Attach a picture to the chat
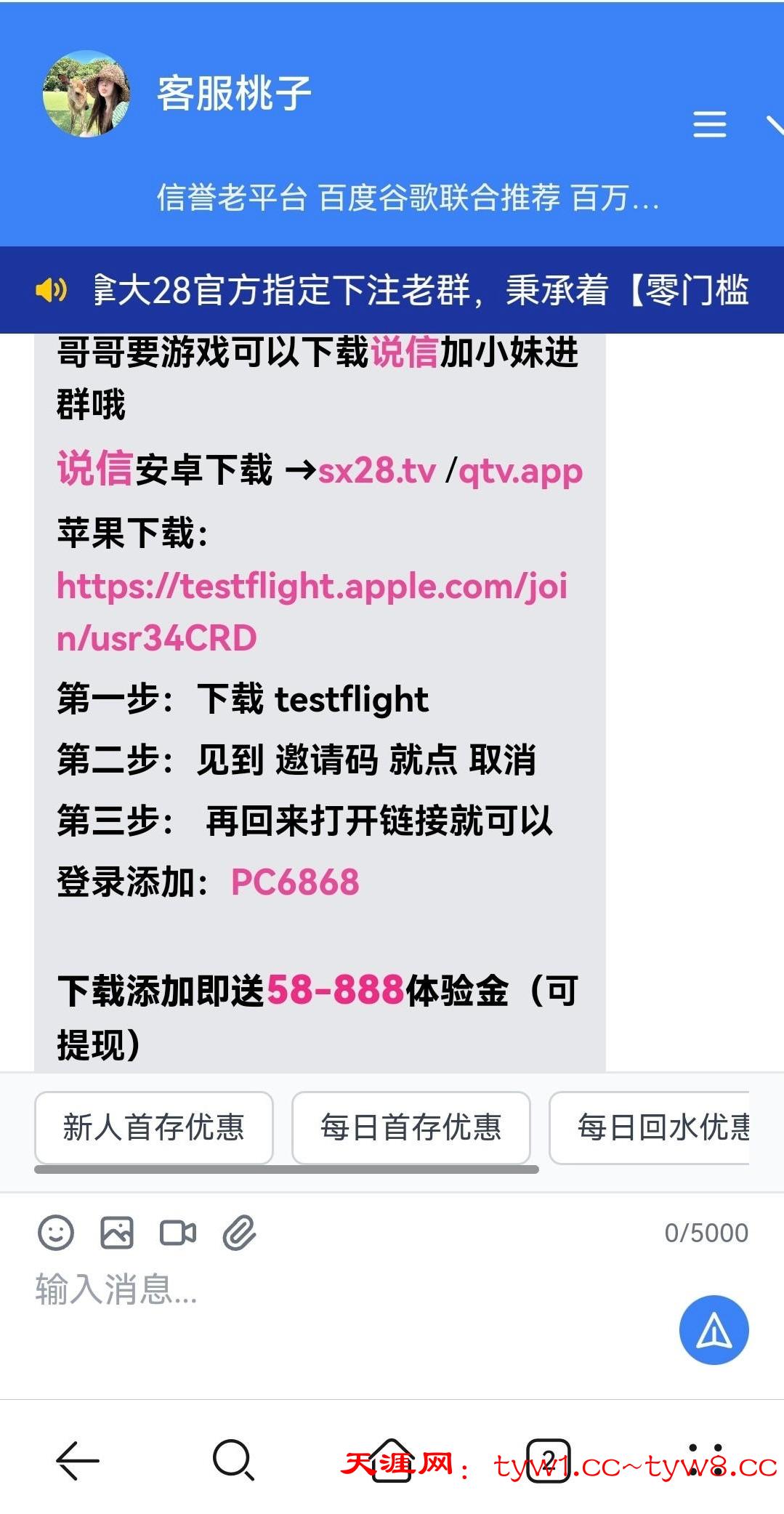This screenshot has width=784, height=1514. point(117,1233)
